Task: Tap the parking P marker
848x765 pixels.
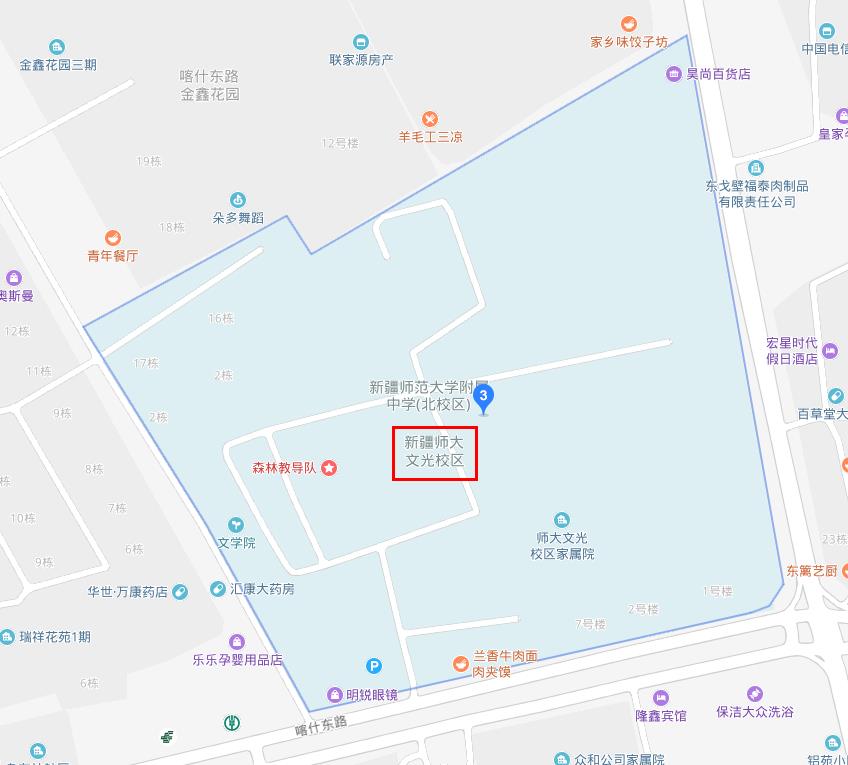Action: click(x=373, y=665)
